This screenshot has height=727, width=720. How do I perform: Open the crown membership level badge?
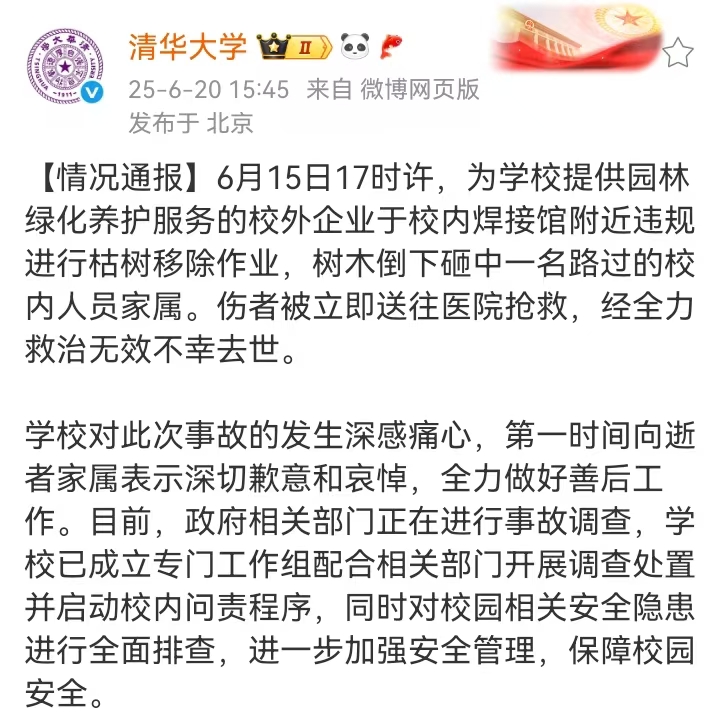pos(294,47)
